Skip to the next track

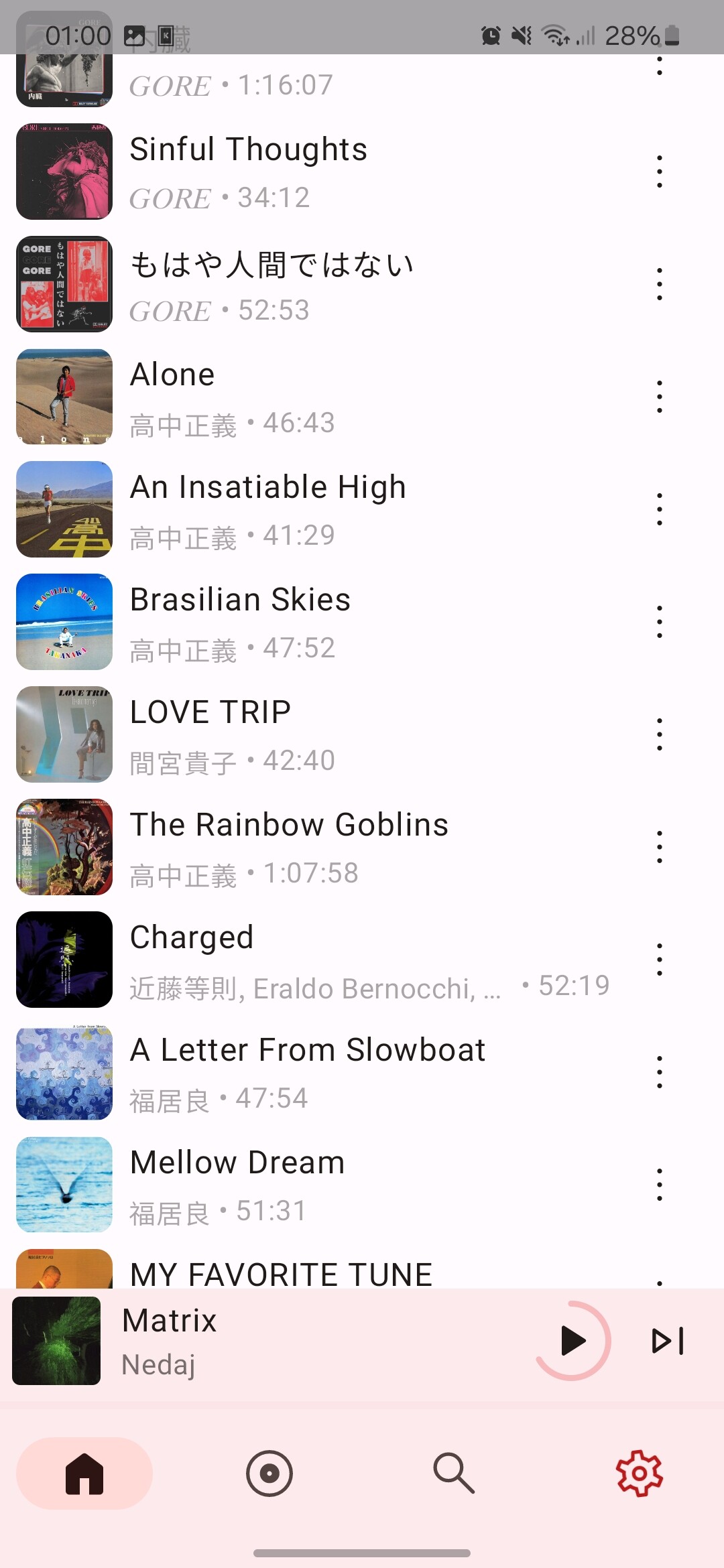(x=668, y=1341)
